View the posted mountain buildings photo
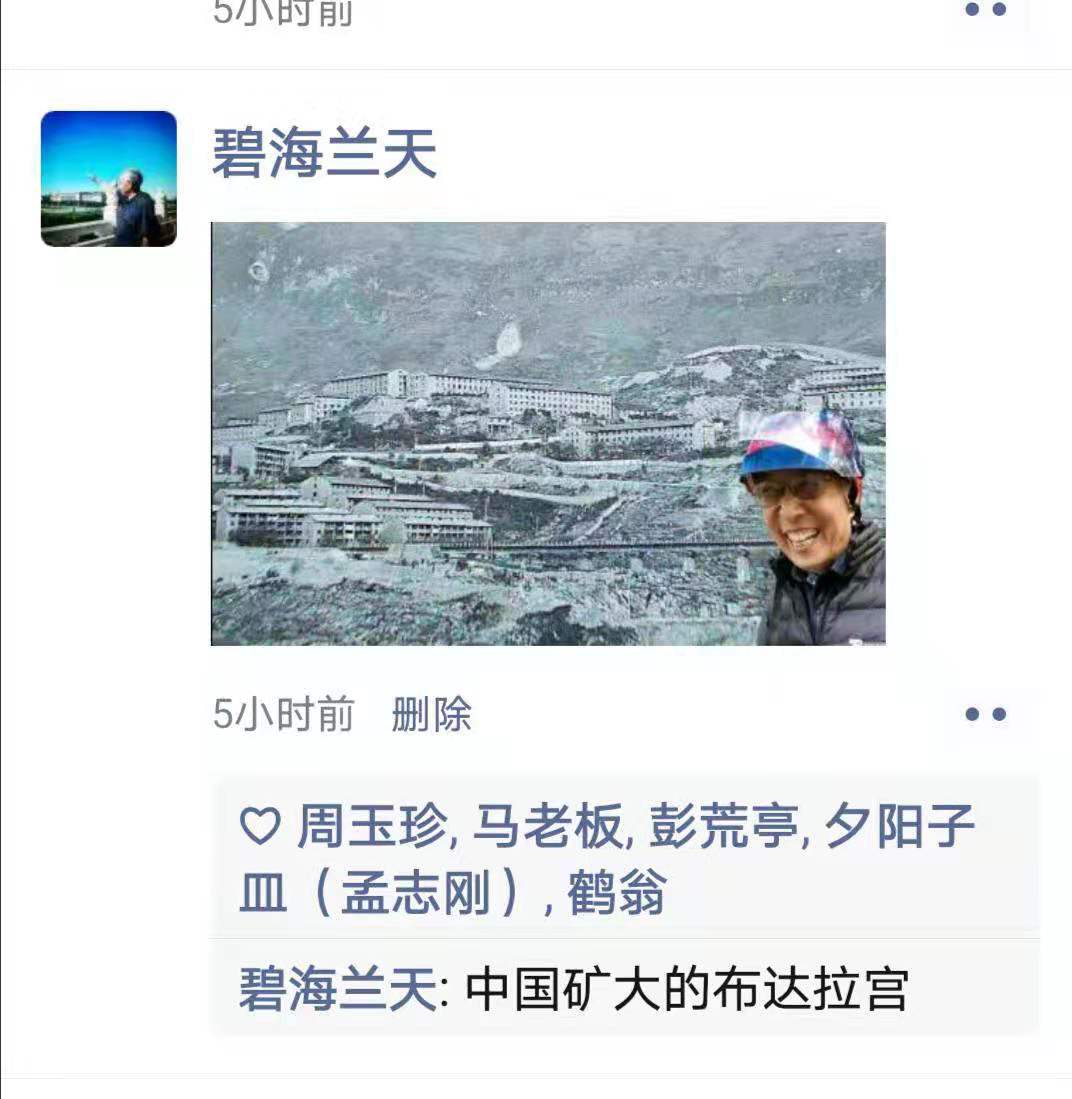 click(x=548, y=433)
